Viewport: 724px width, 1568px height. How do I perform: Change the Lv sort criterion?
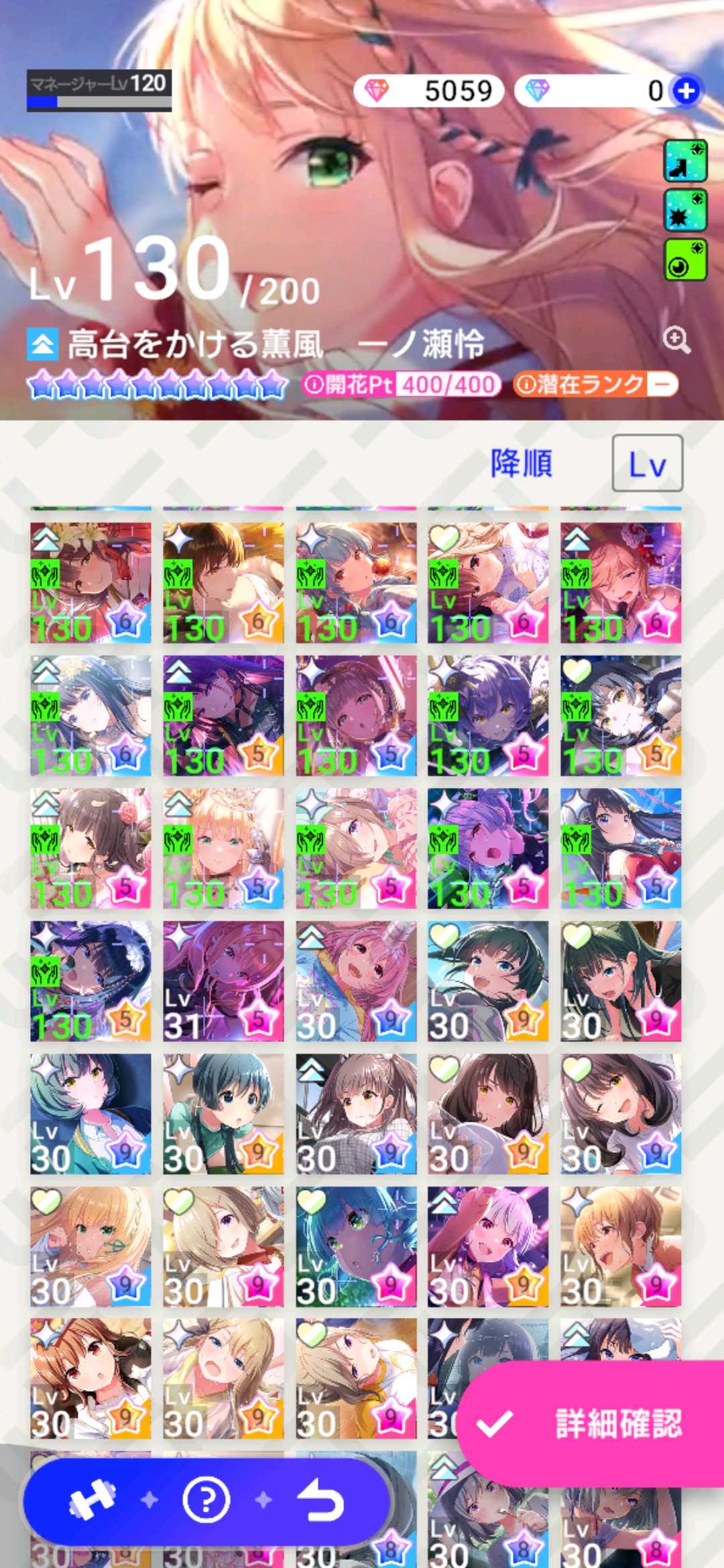pos(647,464)
